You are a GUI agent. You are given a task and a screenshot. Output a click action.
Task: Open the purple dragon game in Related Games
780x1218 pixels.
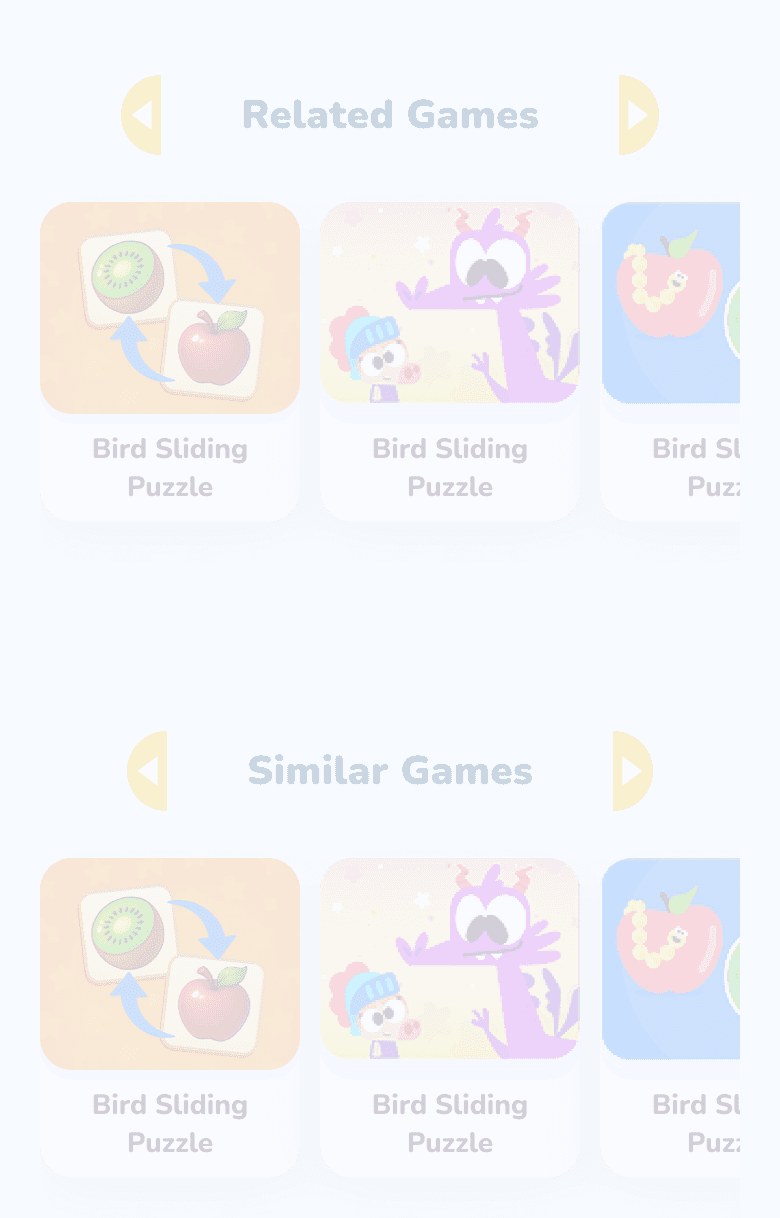[450, 303]
